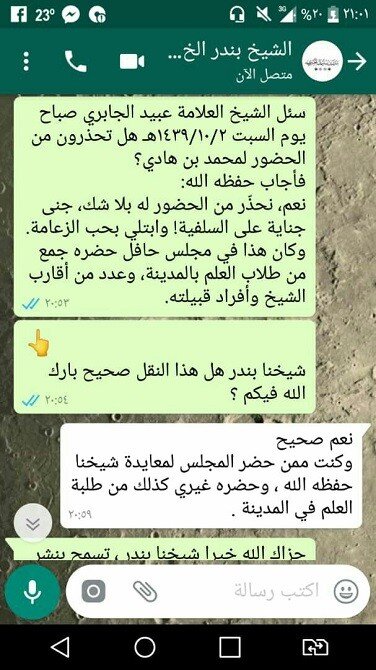Open the contact's profile picture
The image size is (376, 670).
click(x=323, y=61)
